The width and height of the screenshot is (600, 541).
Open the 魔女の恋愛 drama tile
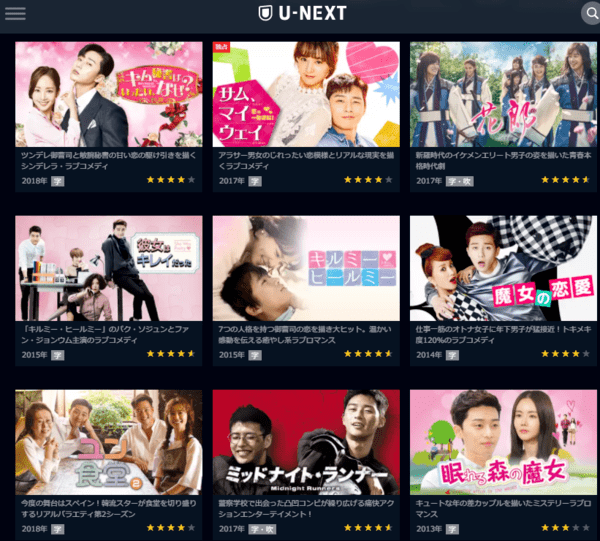click(x=504, y=268)
